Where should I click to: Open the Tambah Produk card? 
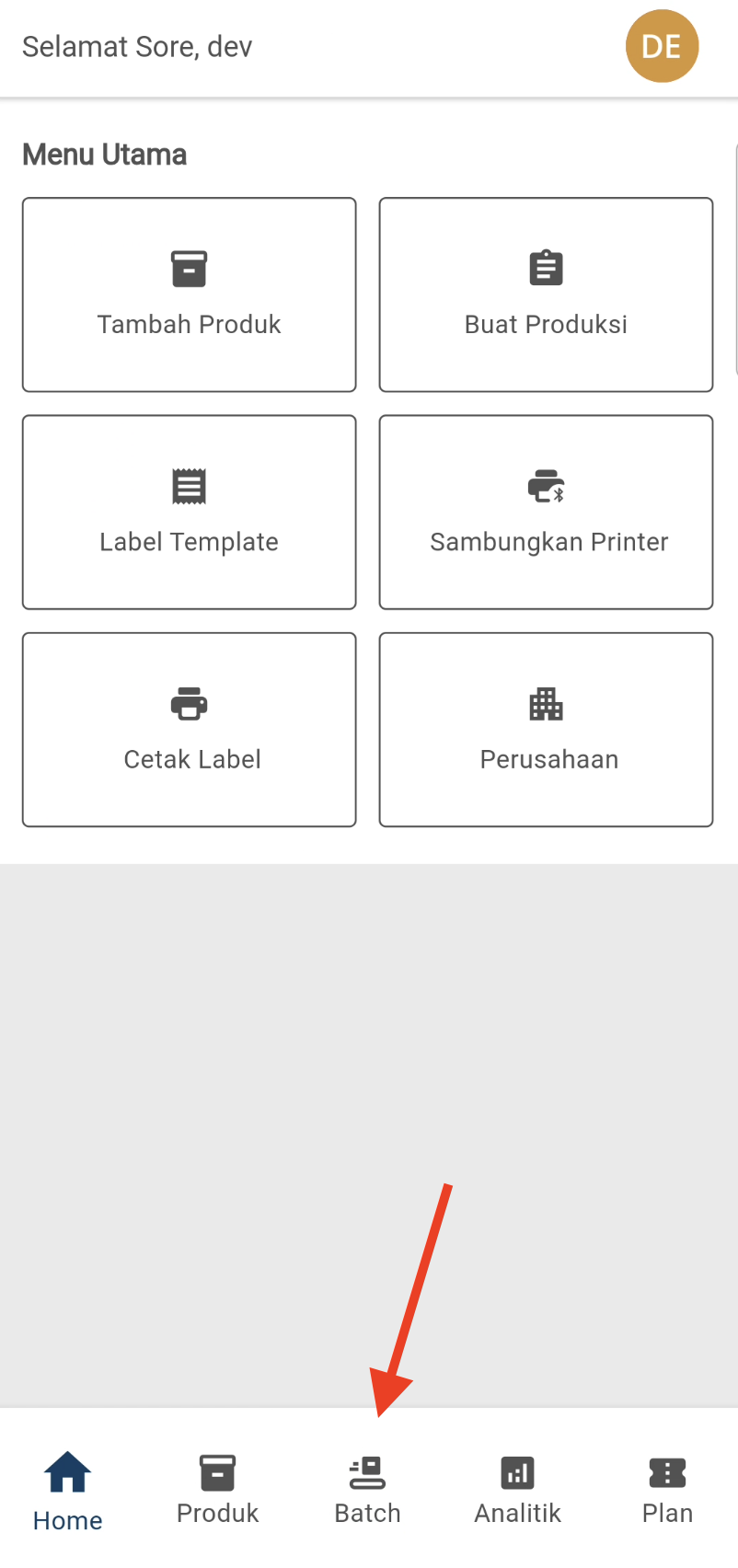[190, 294]
